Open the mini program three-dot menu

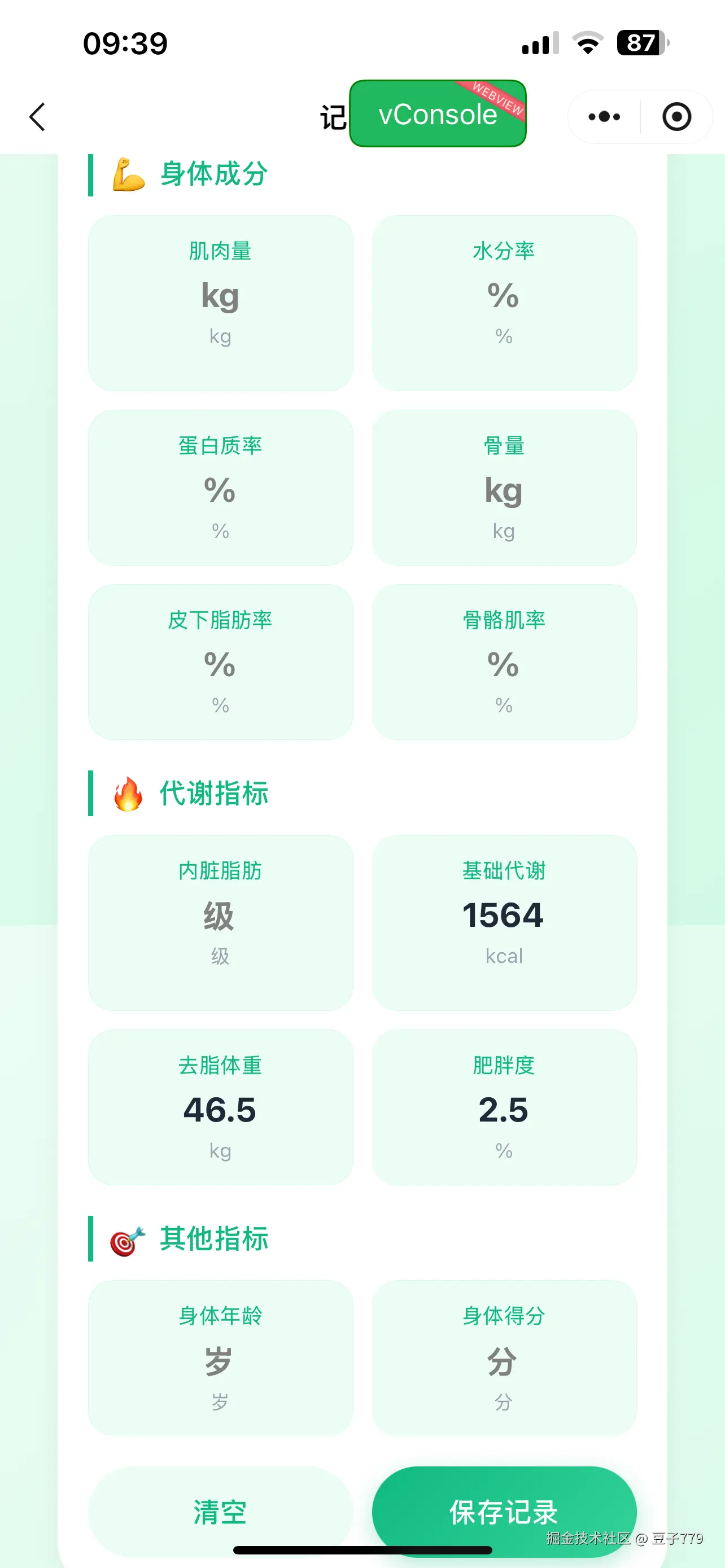(604, 117)
